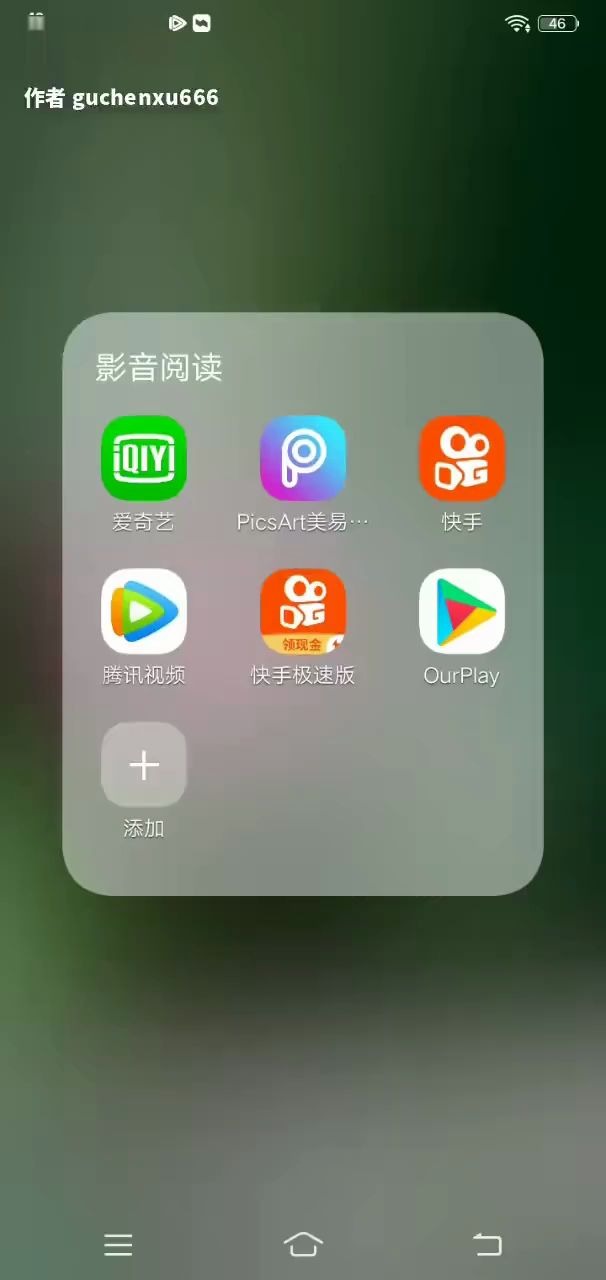Open 快手极速版 app
This screenshot has height=1280, width=606.
pyautogui.click(x=303, y=611)
